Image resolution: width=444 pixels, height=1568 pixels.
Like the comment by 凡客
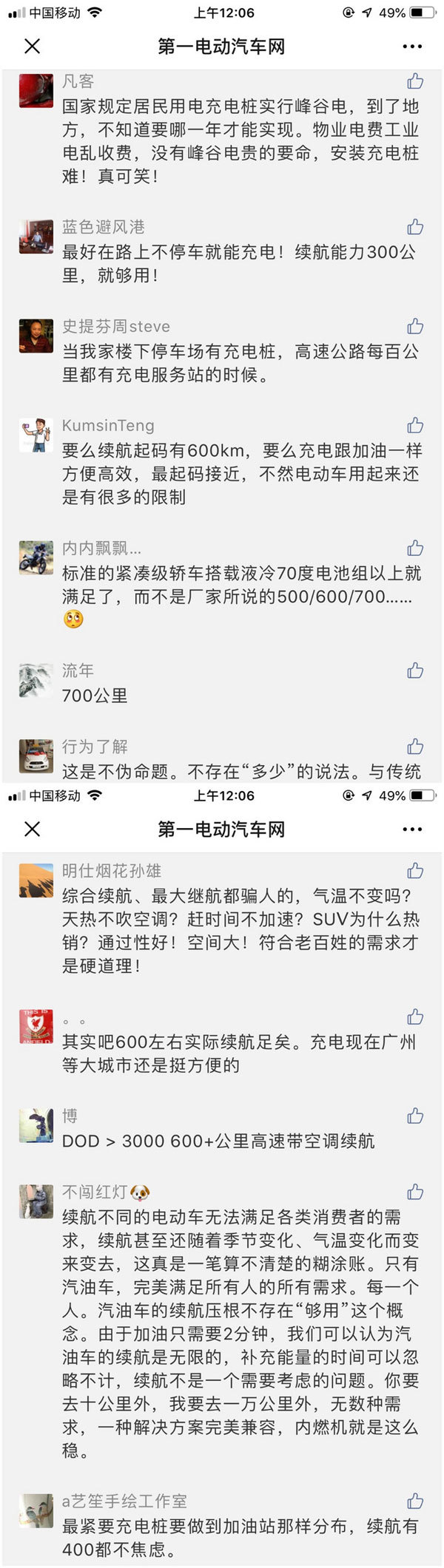point(415,81)
